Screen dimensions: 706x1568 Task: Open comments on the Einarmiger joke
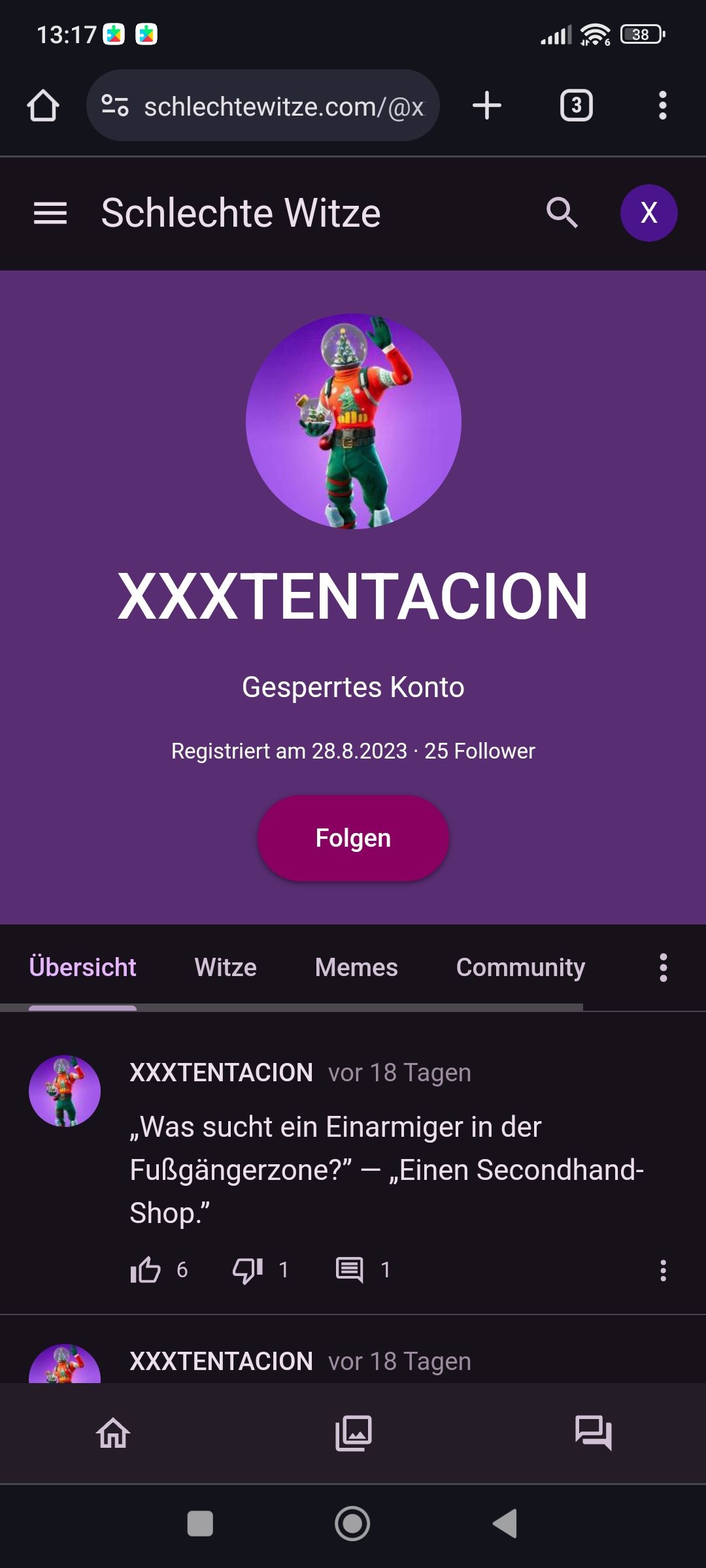(350, 1269)
